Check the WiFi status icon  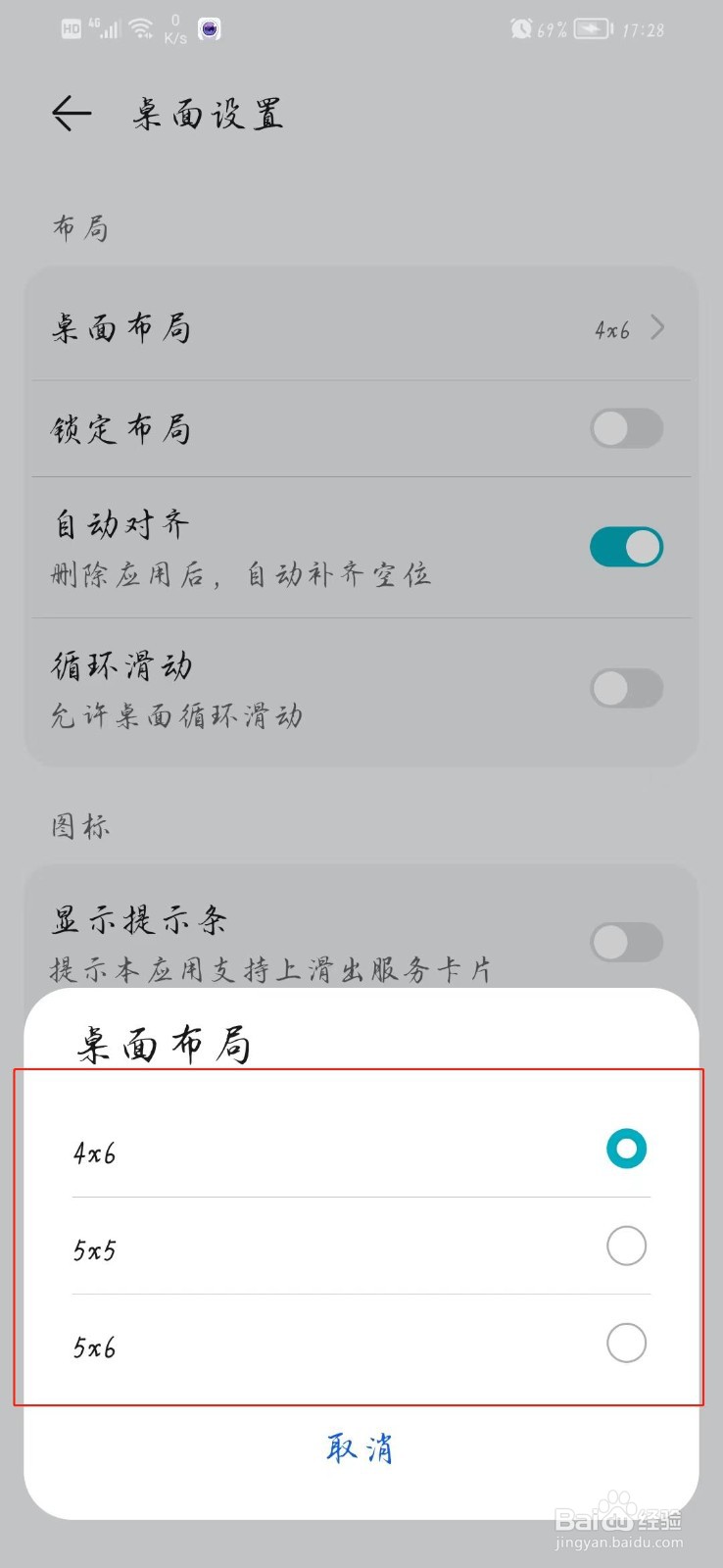point(140,27)
